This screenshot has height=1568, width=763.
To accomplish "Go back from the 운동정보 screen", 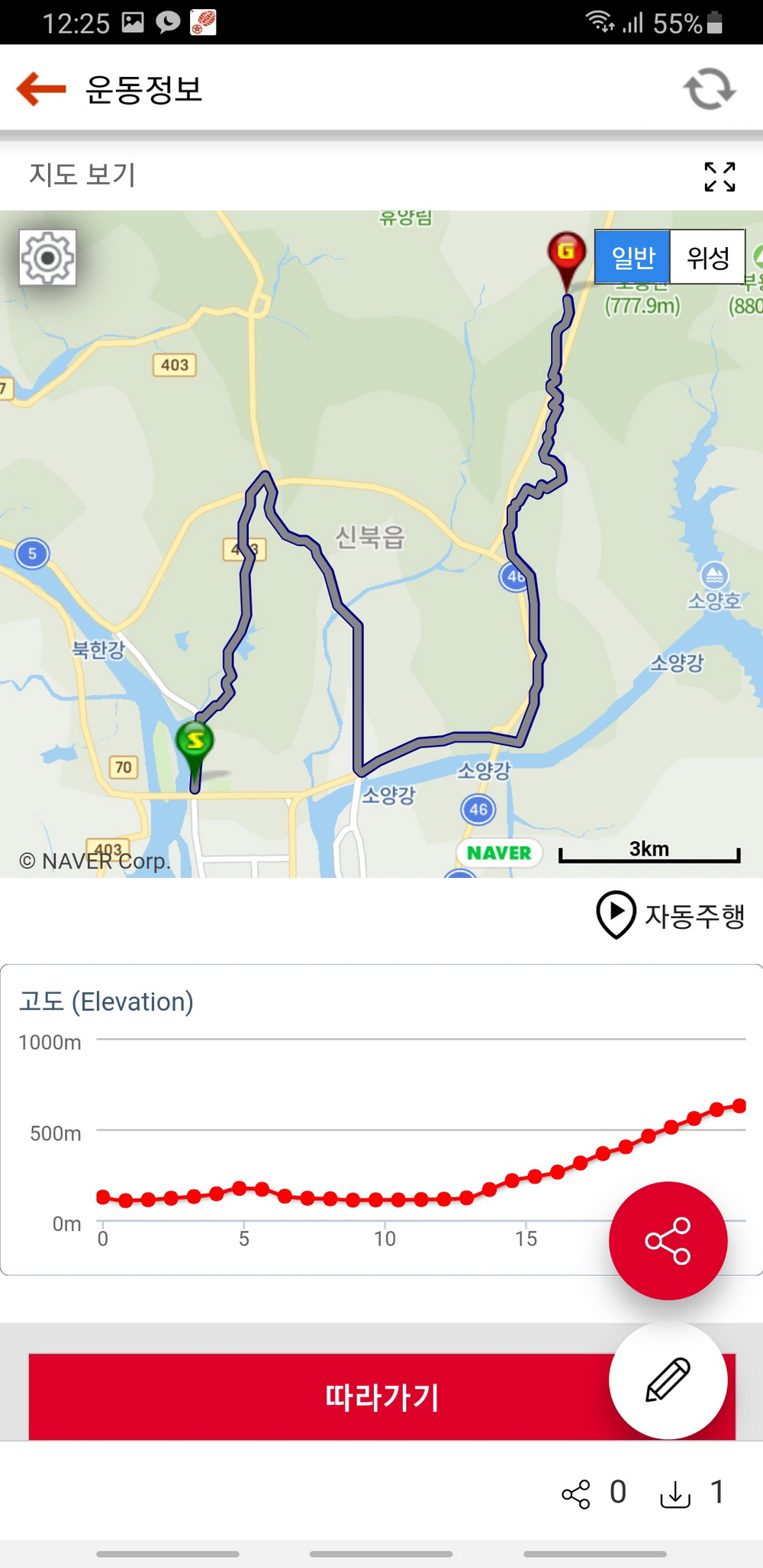I will [x=41, y=89].
